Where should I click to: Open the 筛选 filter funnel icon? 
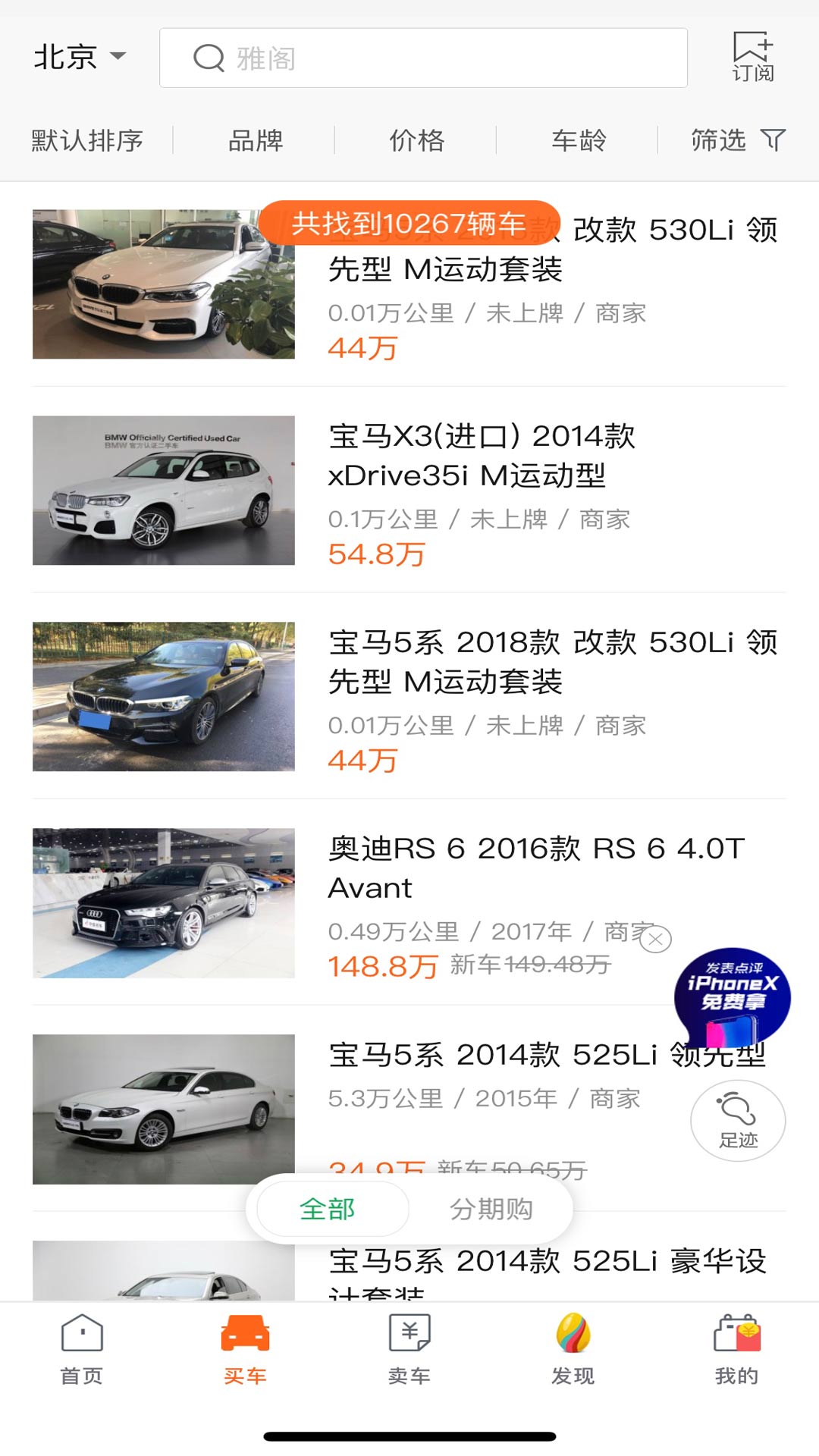[774, 140]
